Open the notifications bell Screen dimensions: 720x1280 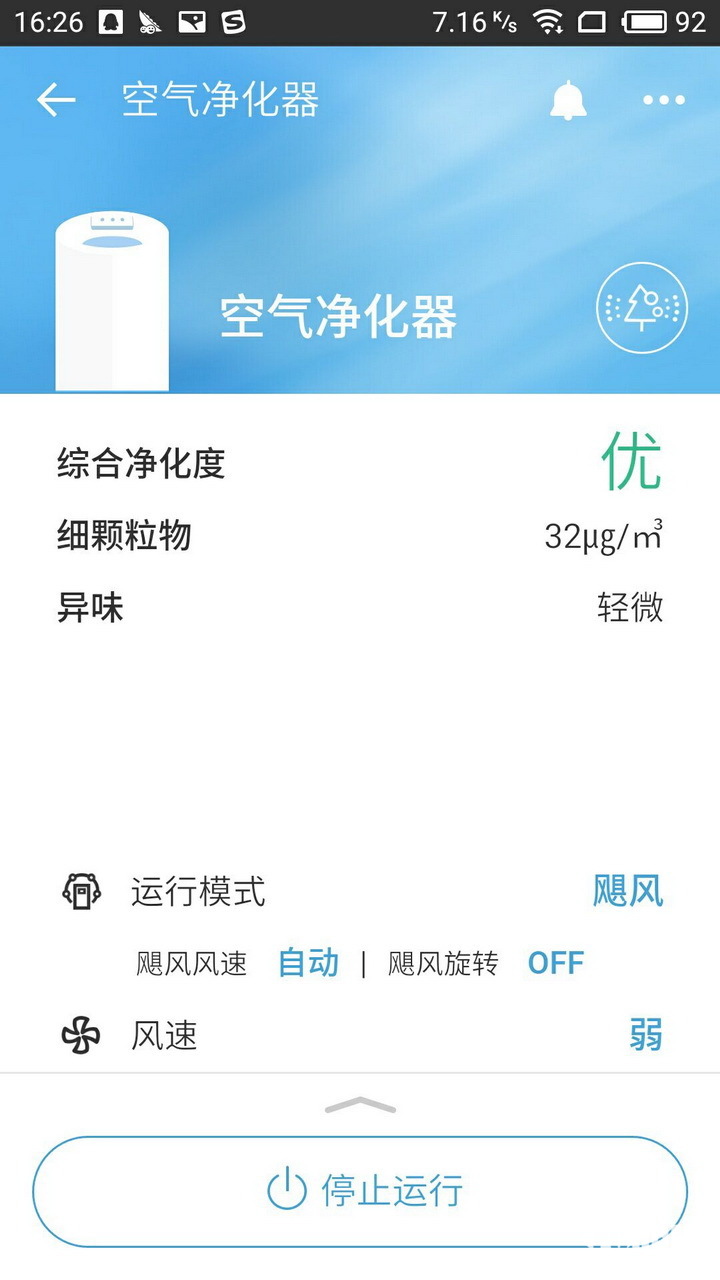[x=568, y=100]
